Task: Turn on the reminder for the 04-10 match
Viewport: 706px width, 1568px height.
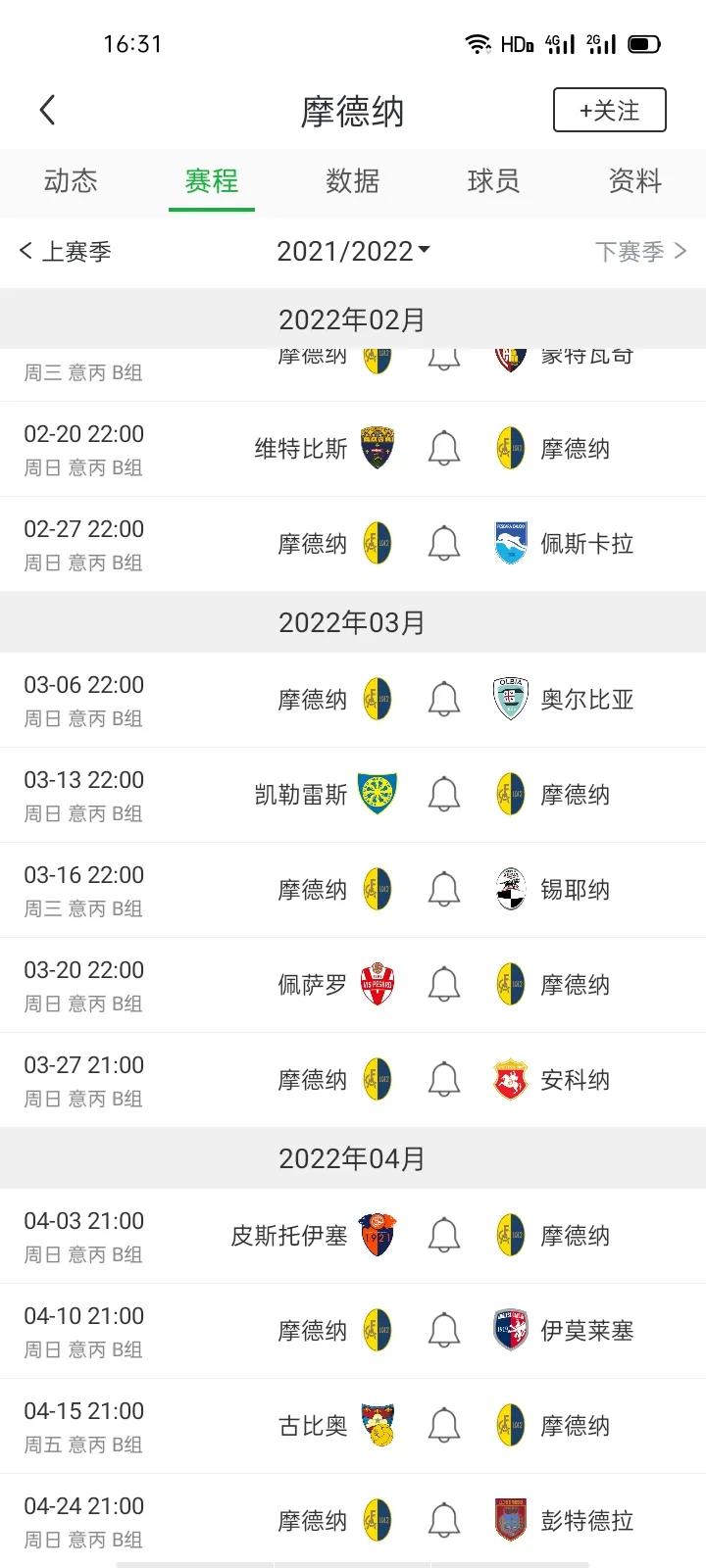Action: (444, 1331)
